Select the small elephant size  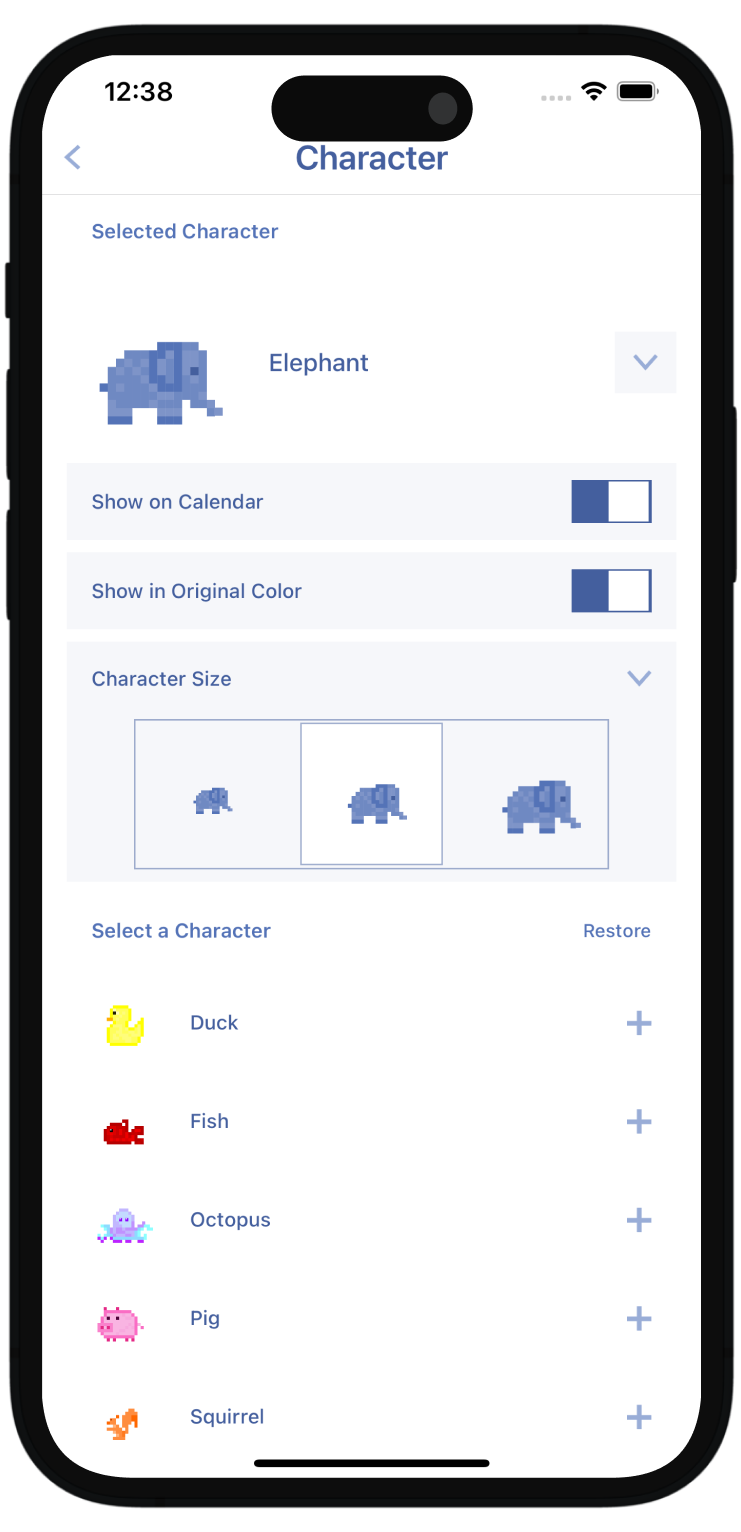pyautogui.click(x=213, y=800)
